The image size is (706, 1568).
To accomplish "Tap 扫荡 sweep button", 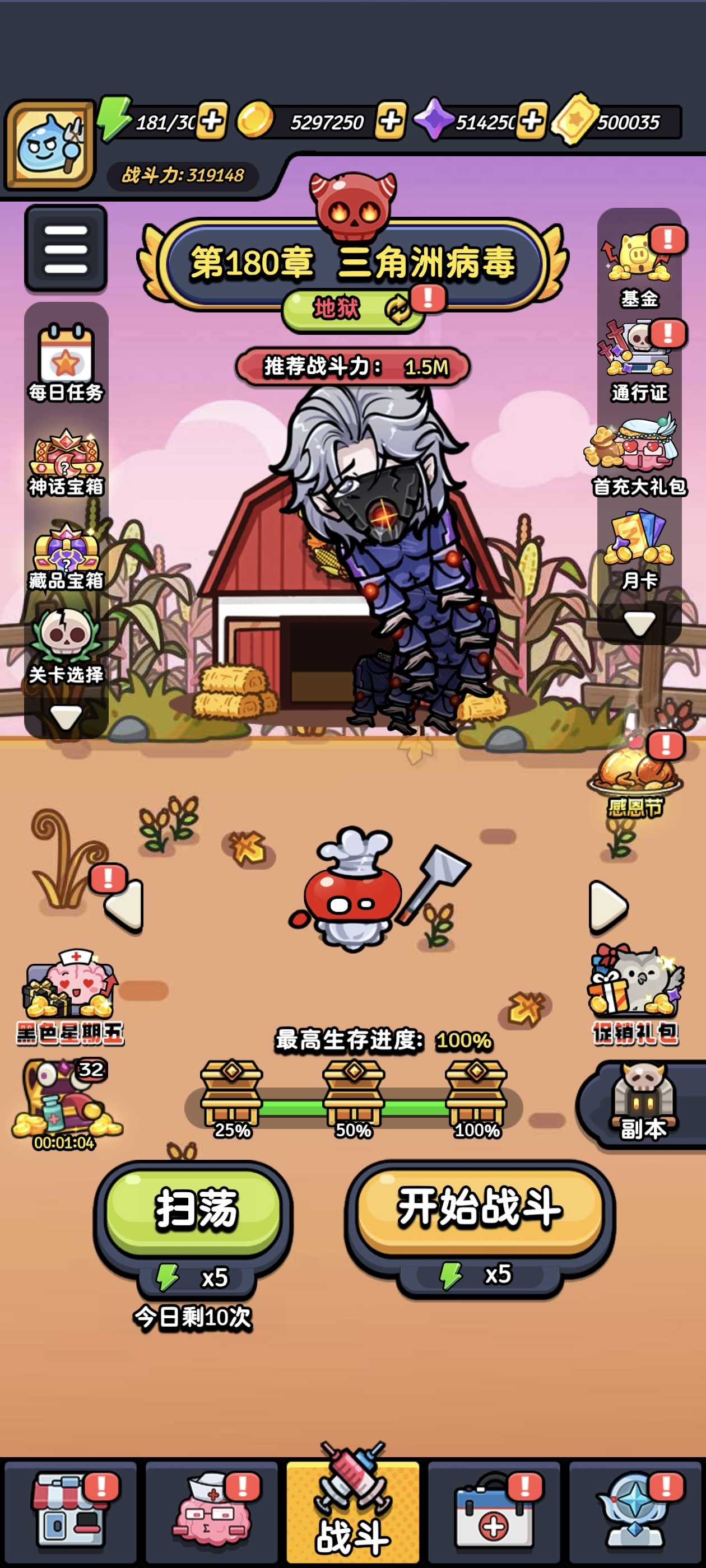I will click(194, 1208).
